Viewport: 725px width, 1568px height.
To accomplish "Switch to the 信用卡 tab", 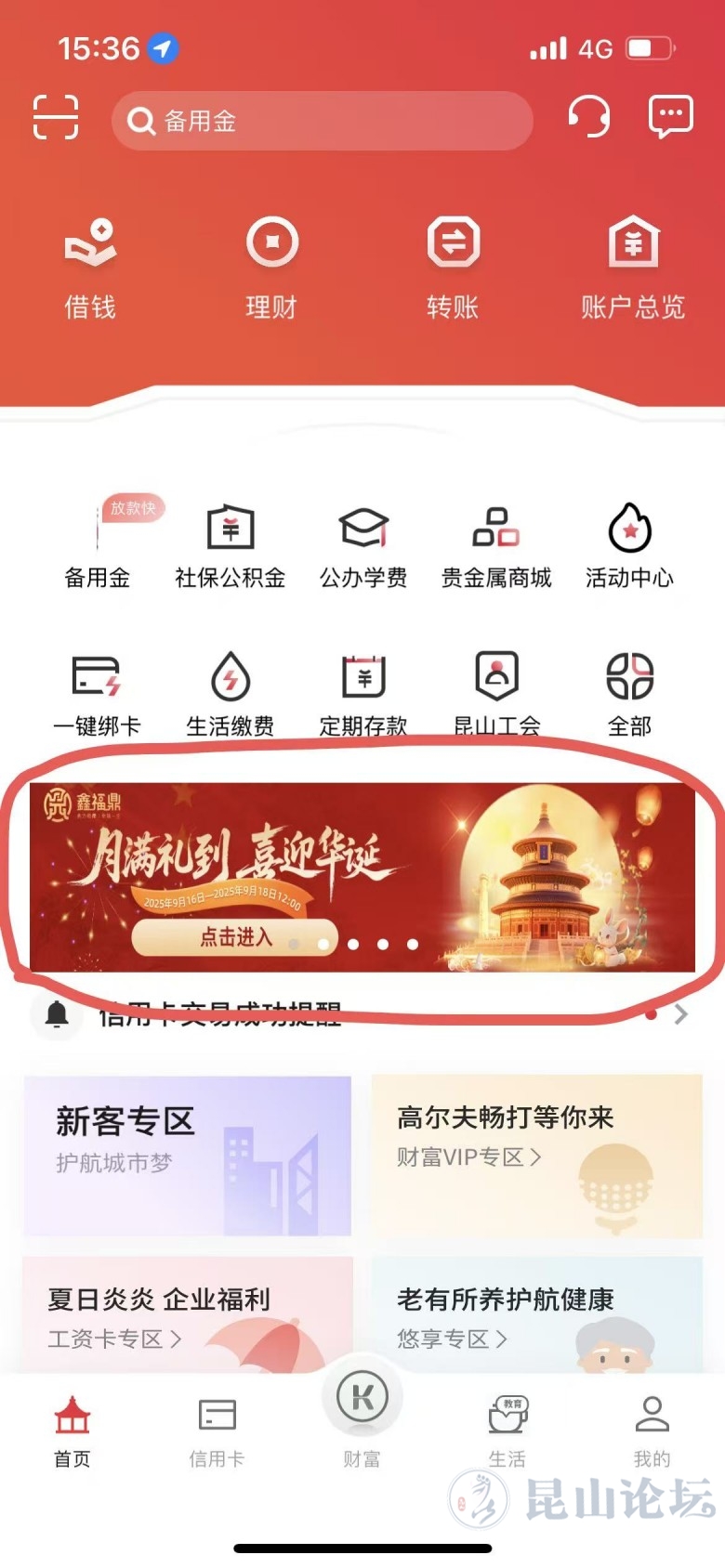I will click(217, 1431).
